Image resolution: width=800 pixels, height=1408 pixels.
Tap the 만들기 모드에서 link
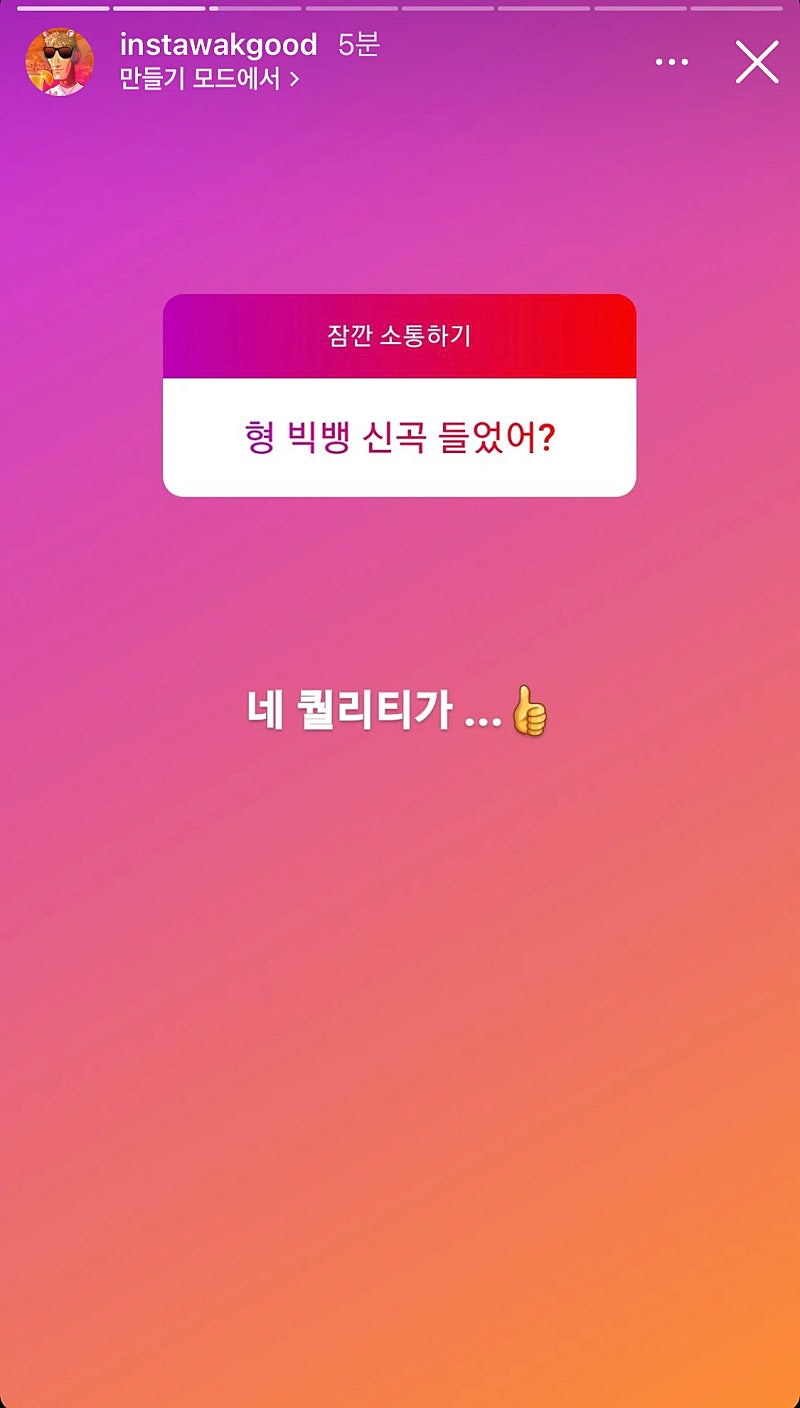[209, 79]
